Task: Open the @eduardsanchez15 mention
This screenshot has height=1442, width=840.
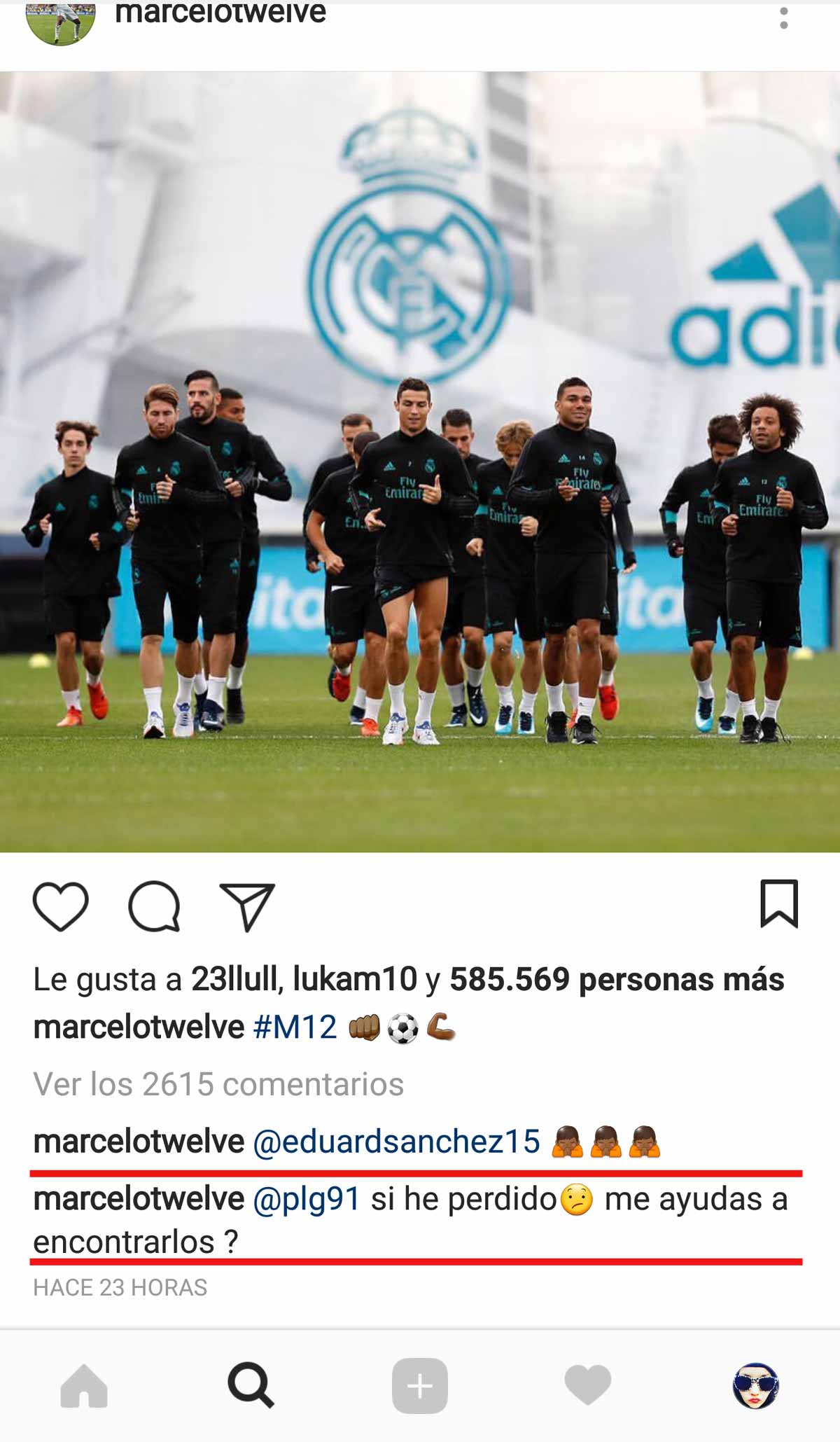Action: [396, 1141]
